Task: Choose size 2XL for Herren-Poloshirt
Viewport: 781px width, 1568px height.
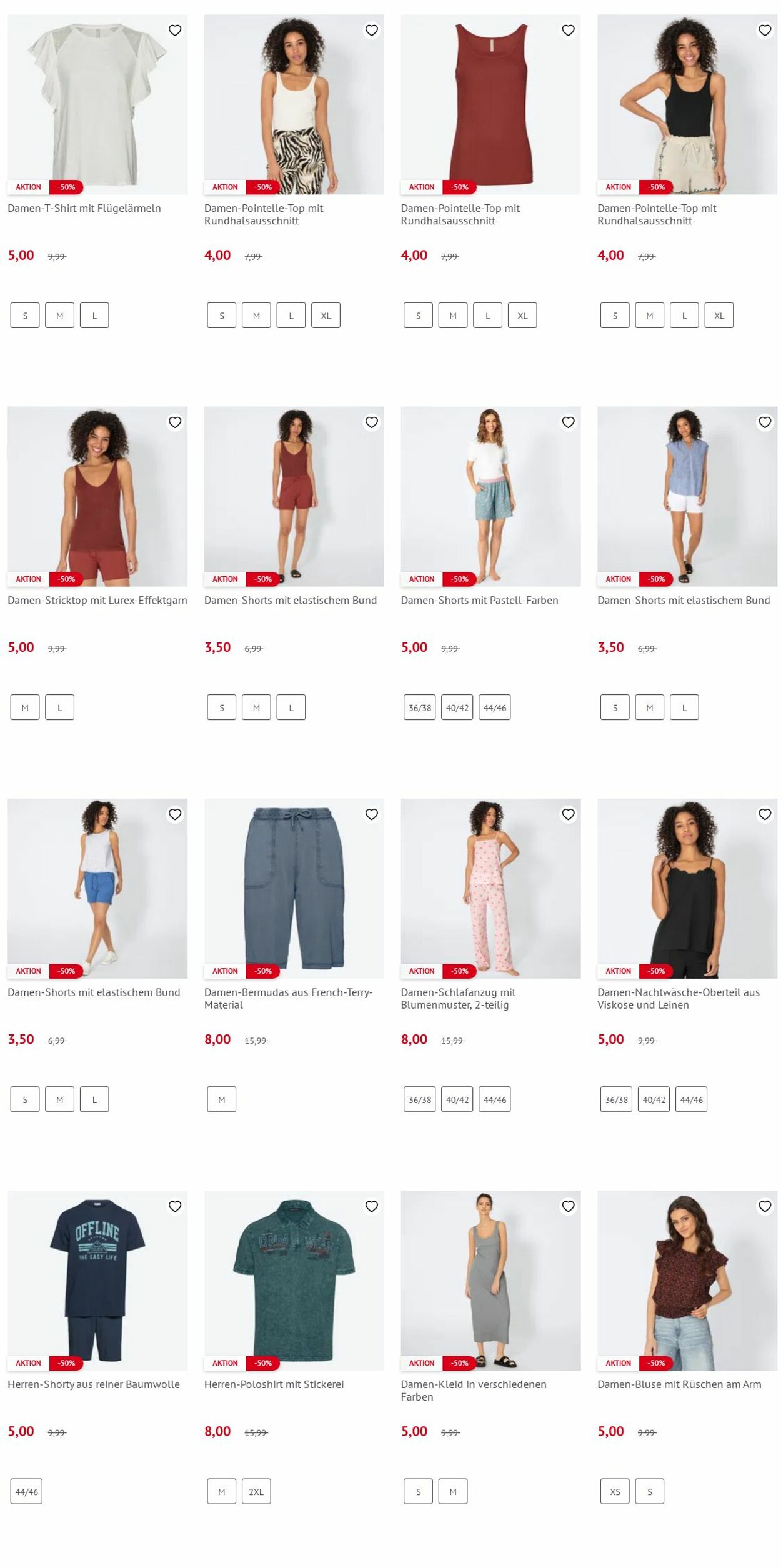Action: click(256, 1492)
